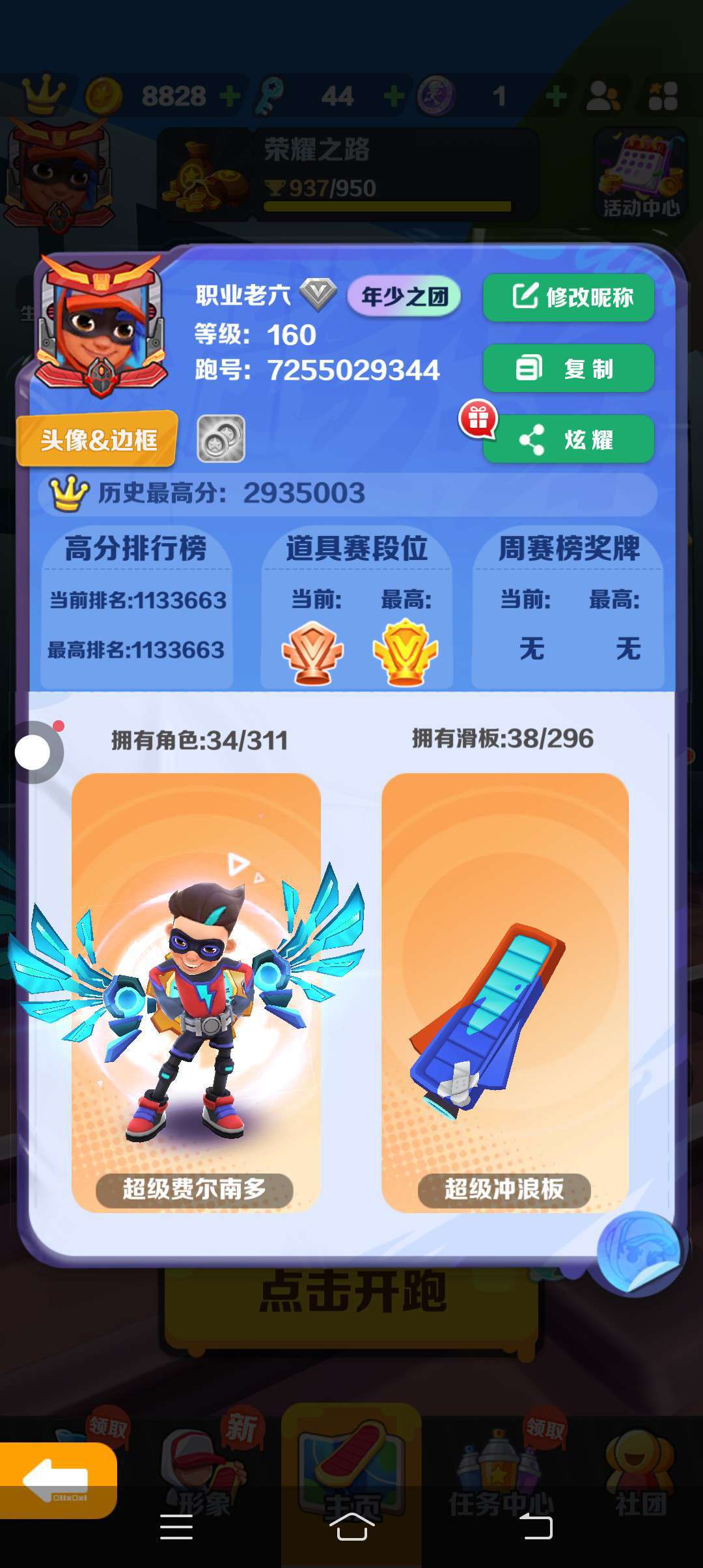
Task: Open 头像&边框 avatar and frame settings
Action: click(98, 440)
